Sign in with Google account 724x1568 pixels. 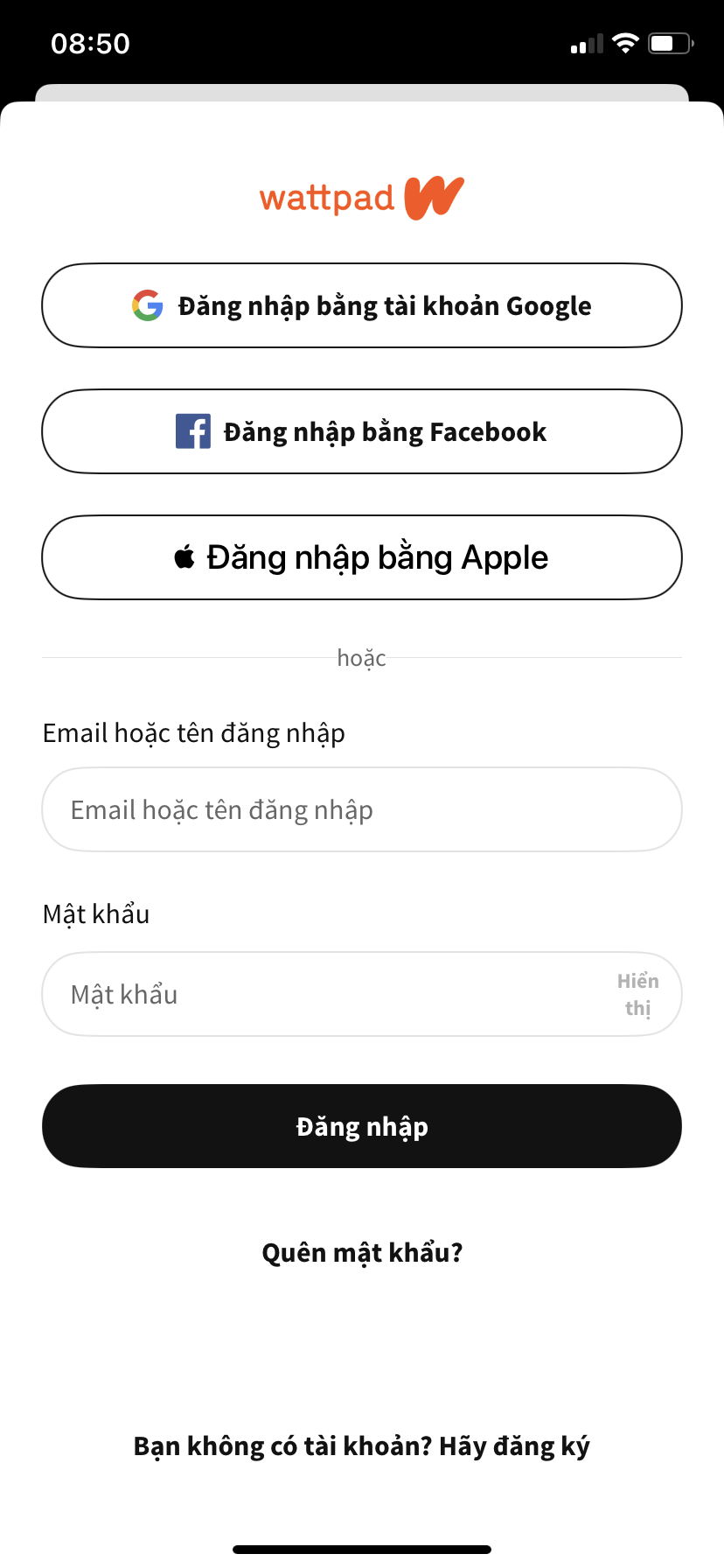point(362,305)
